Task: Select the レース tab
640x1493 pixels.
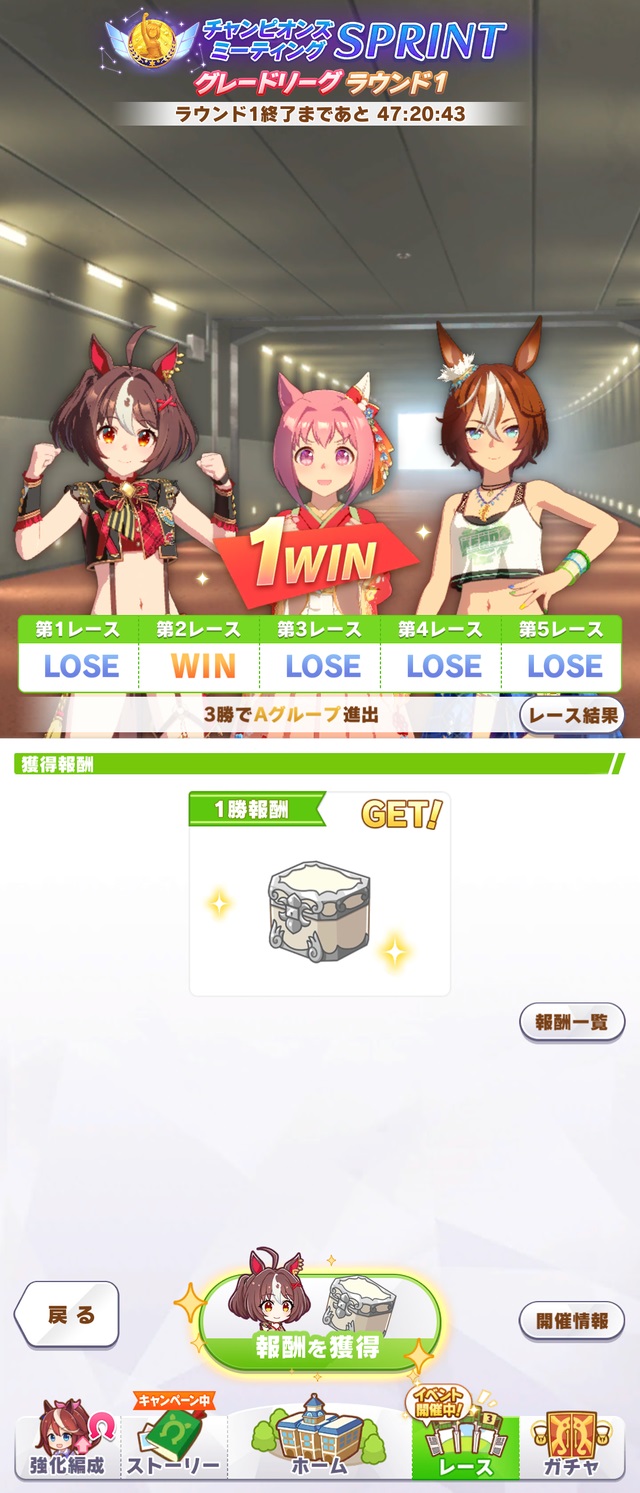Action: pos(466,1445)
